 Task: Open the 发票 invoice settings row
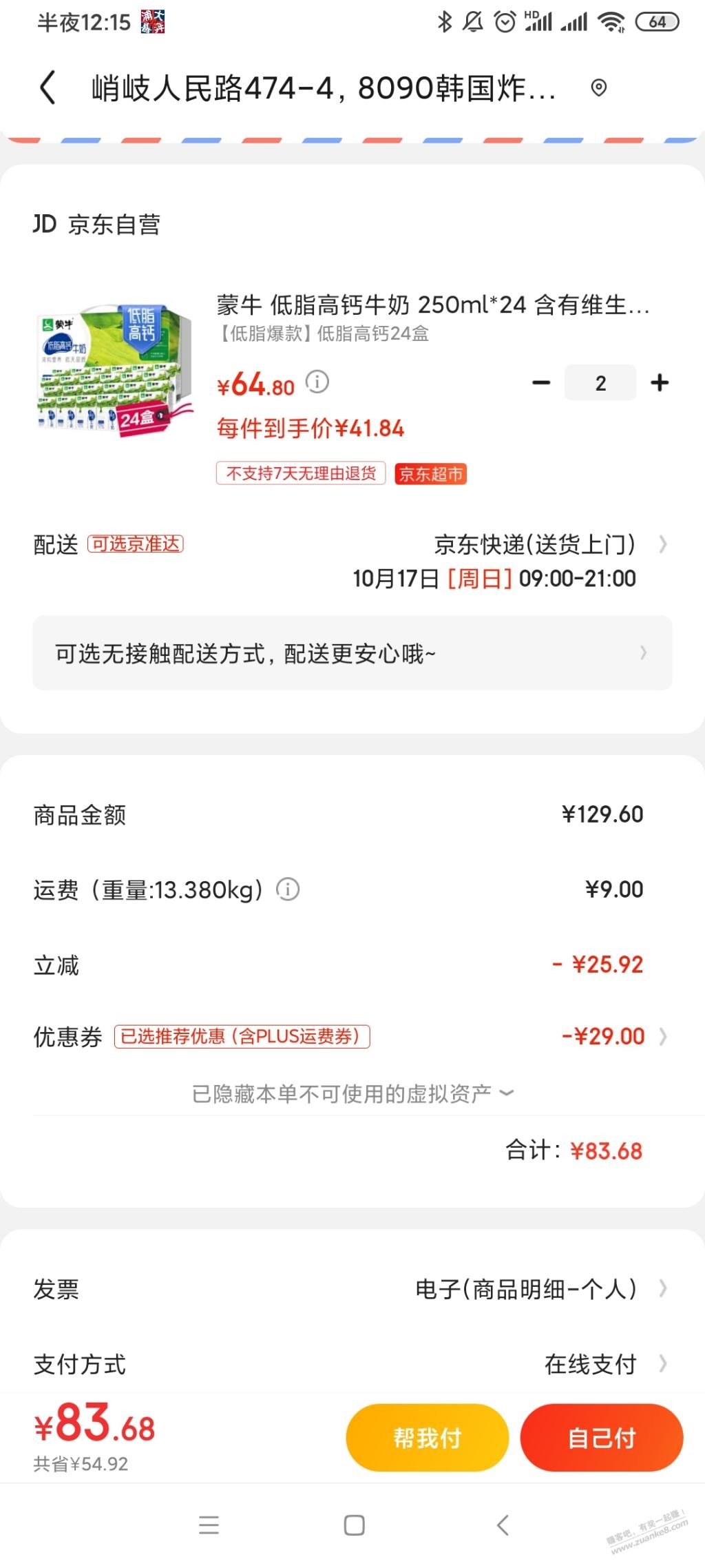click(352, 1289)
